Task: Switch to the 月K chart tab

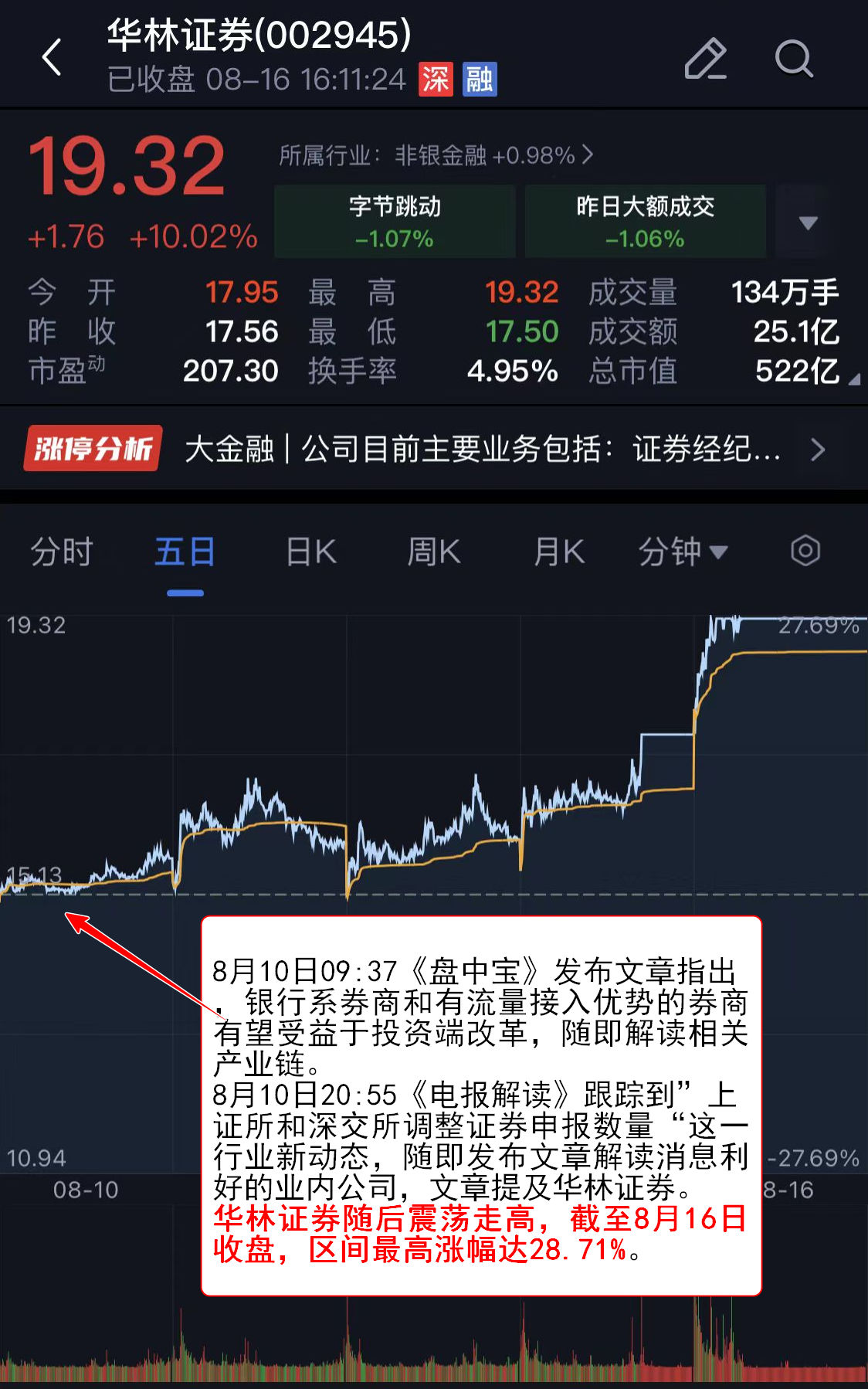Action: pos(559,552)
